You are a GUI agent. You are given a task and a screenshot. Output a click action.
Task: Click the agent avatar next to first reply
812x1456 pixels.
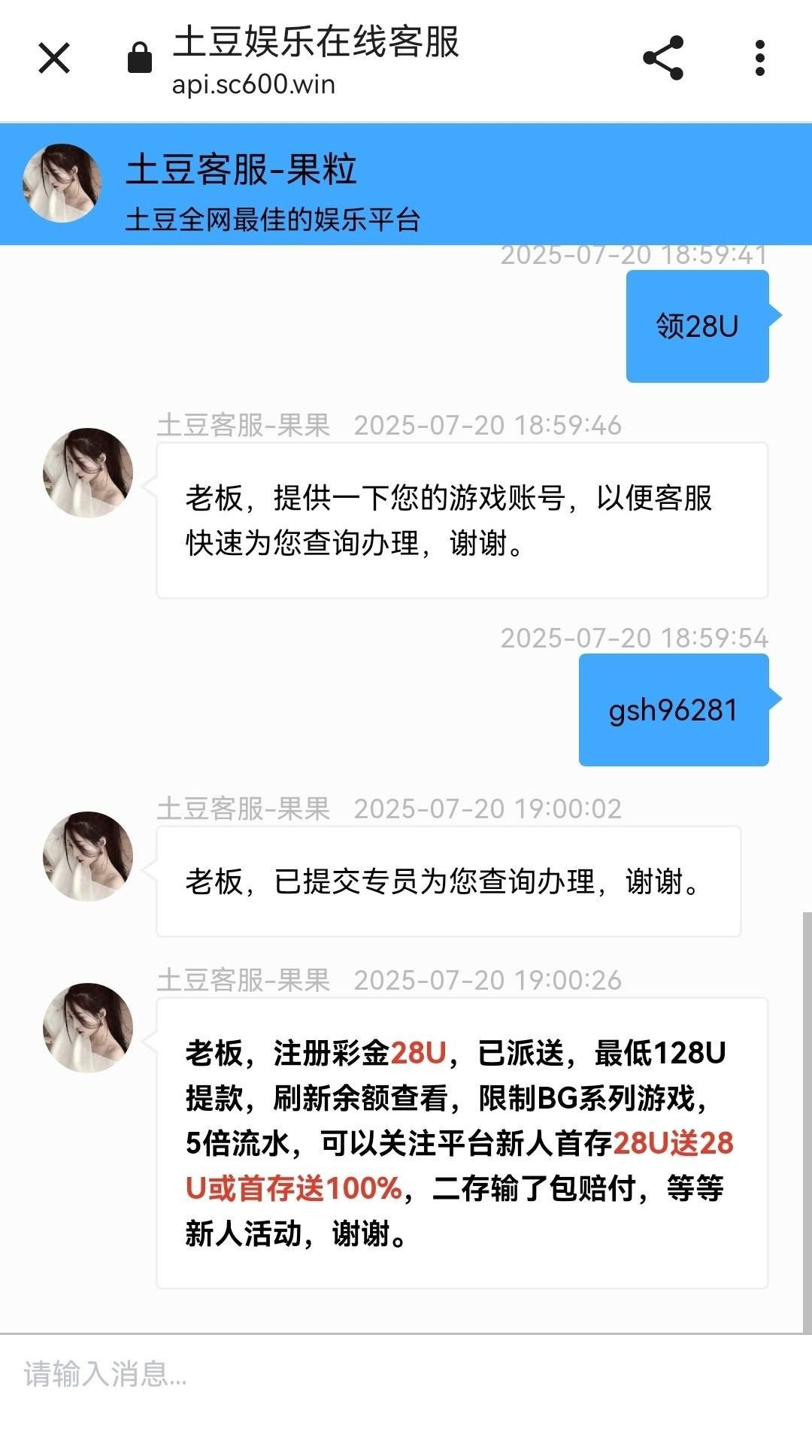pos(88,474)
